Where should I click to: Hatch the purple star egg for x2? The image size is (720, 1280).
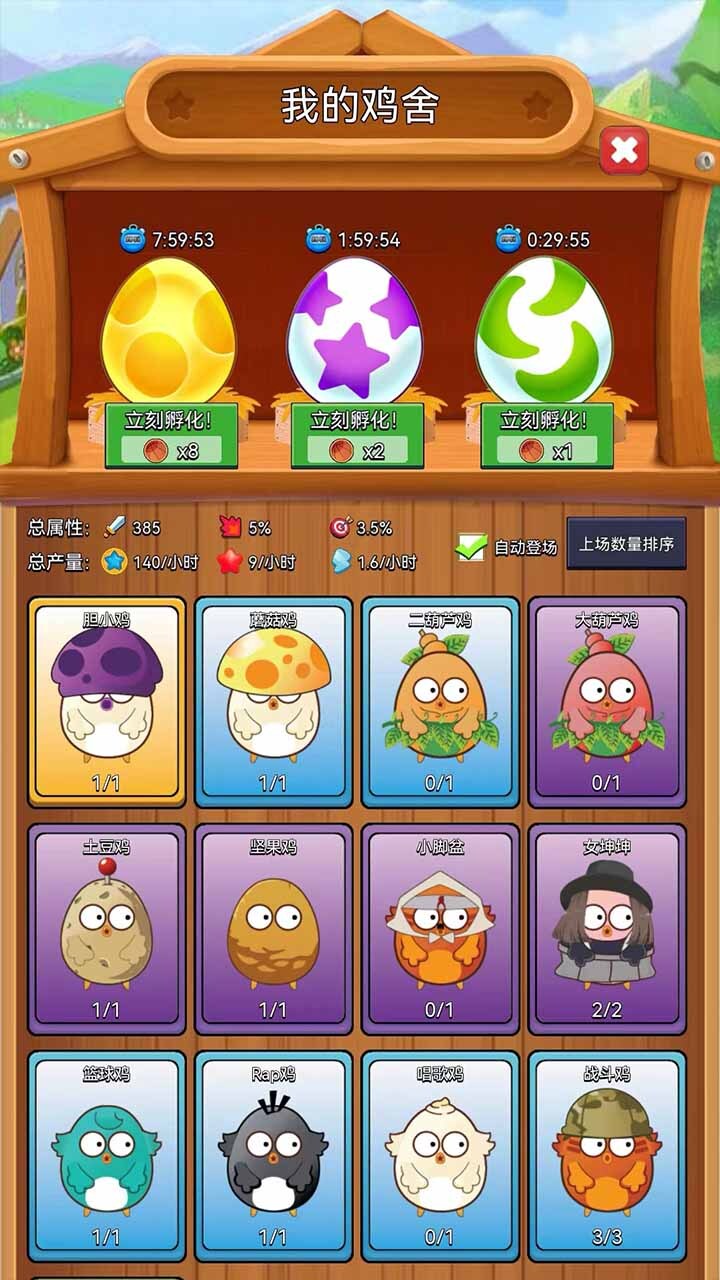pyautogui.click(x=357, y=435)
